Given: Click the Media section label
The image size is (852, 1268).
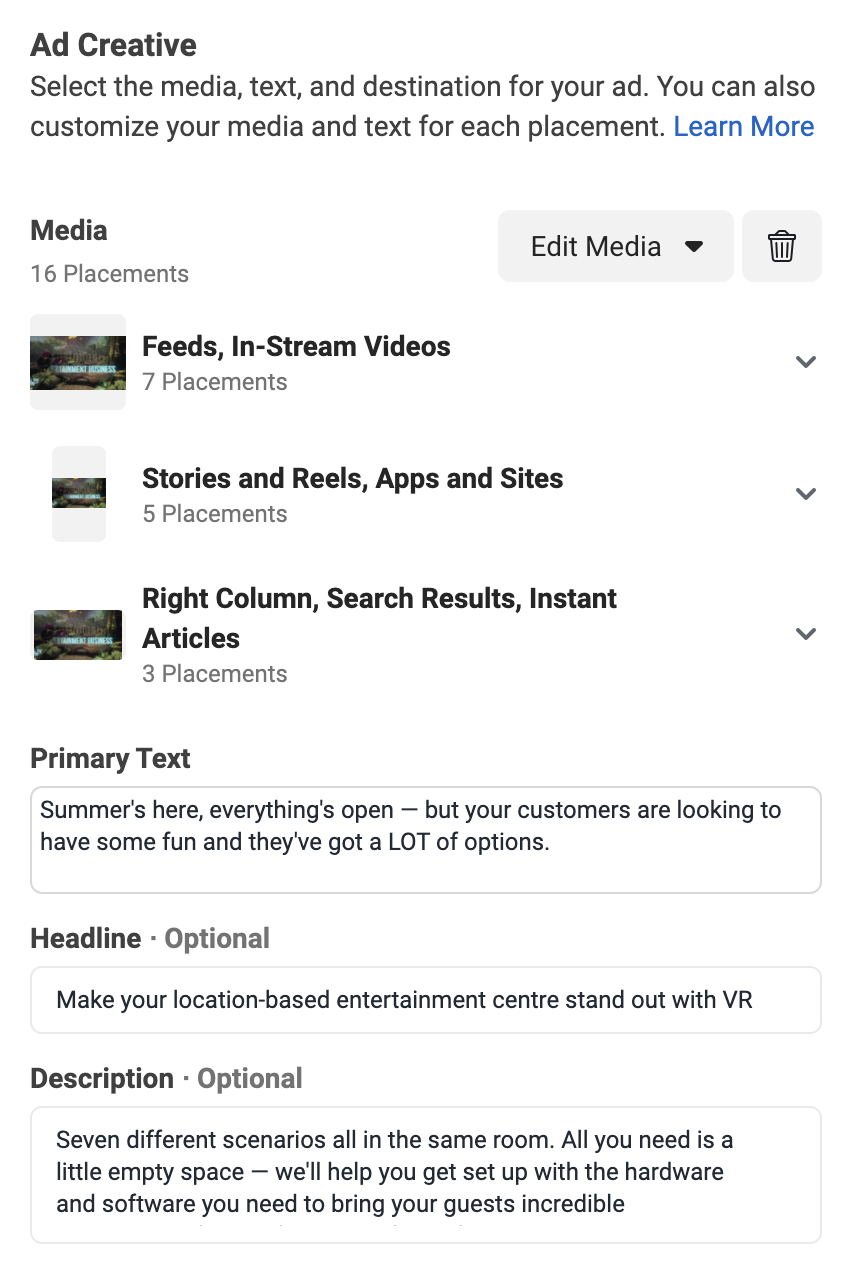Looking at the screenshot, I should 68,230.
